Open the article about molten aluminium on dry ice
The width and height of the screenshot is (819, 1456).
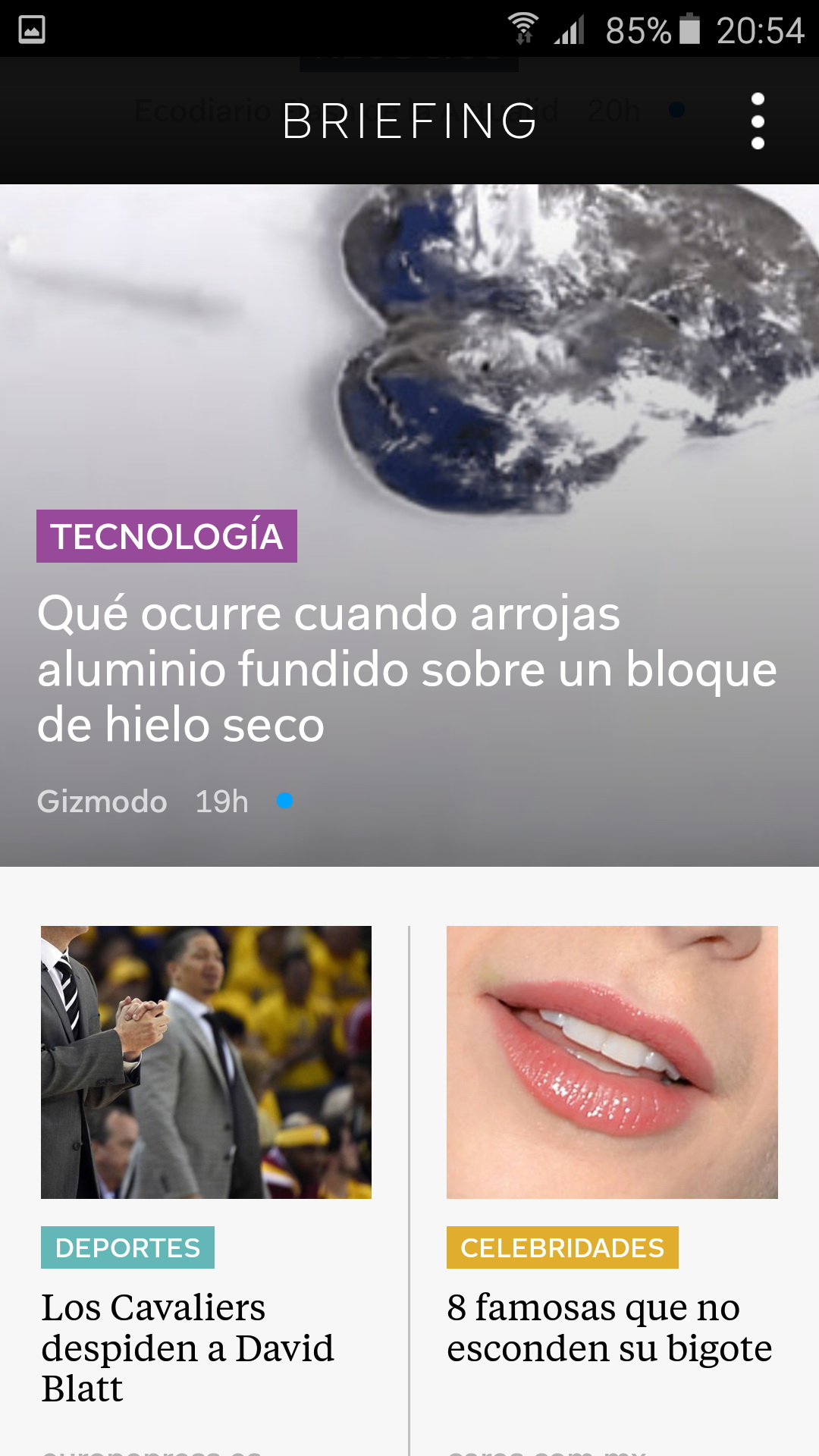click(x=406, y=668)
